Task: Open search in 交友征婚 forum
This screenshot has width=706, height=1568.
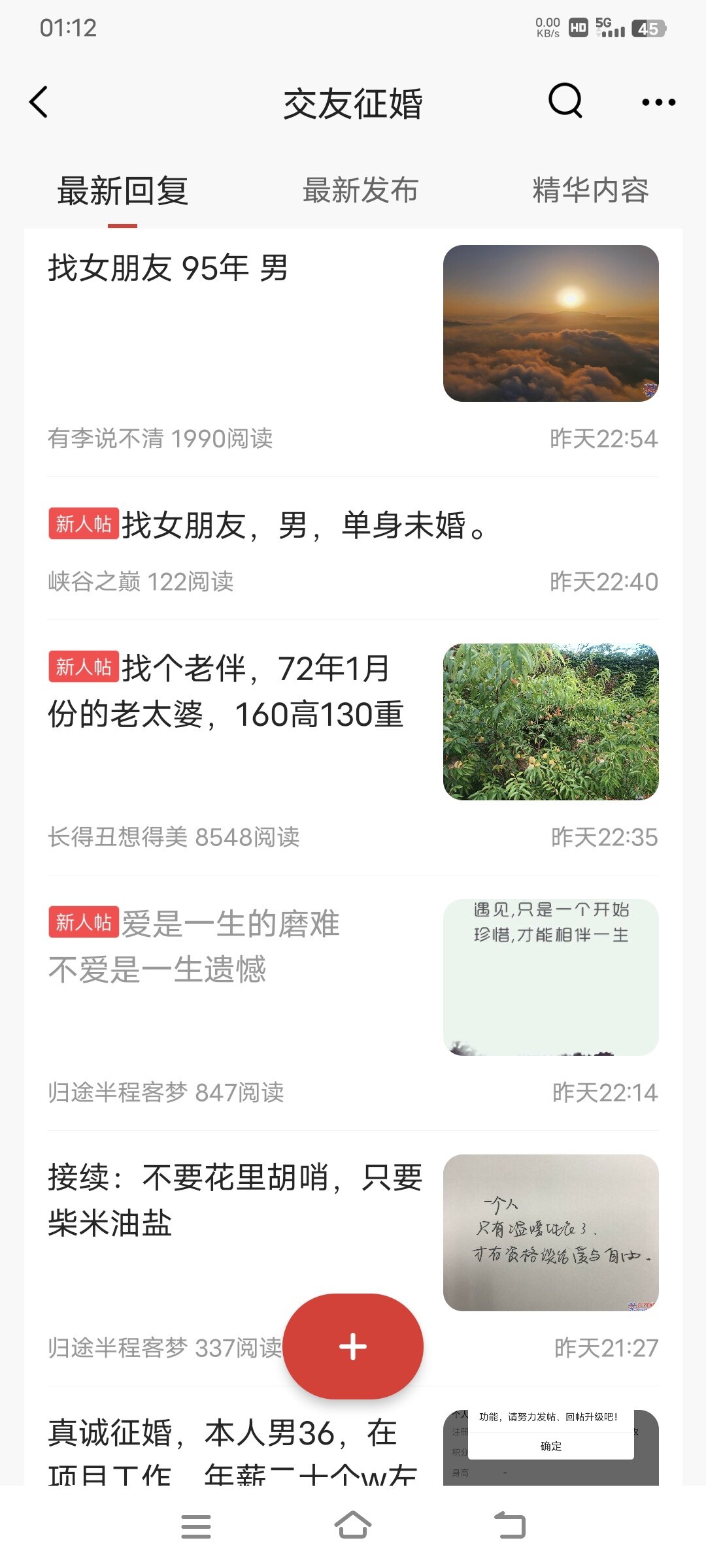Action: pyautogui.click(x=565, y=101)
